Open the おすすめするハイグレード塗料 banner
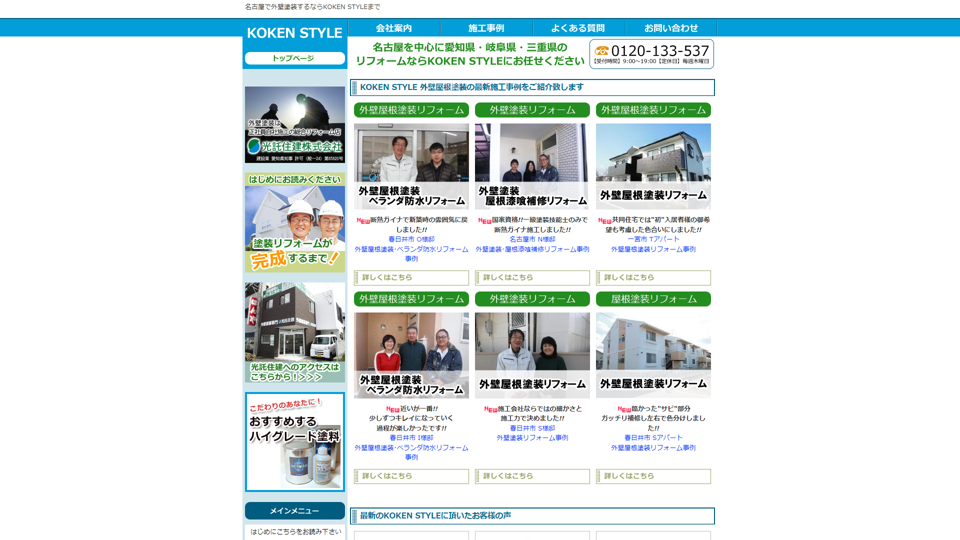 [x=294, y=441]
